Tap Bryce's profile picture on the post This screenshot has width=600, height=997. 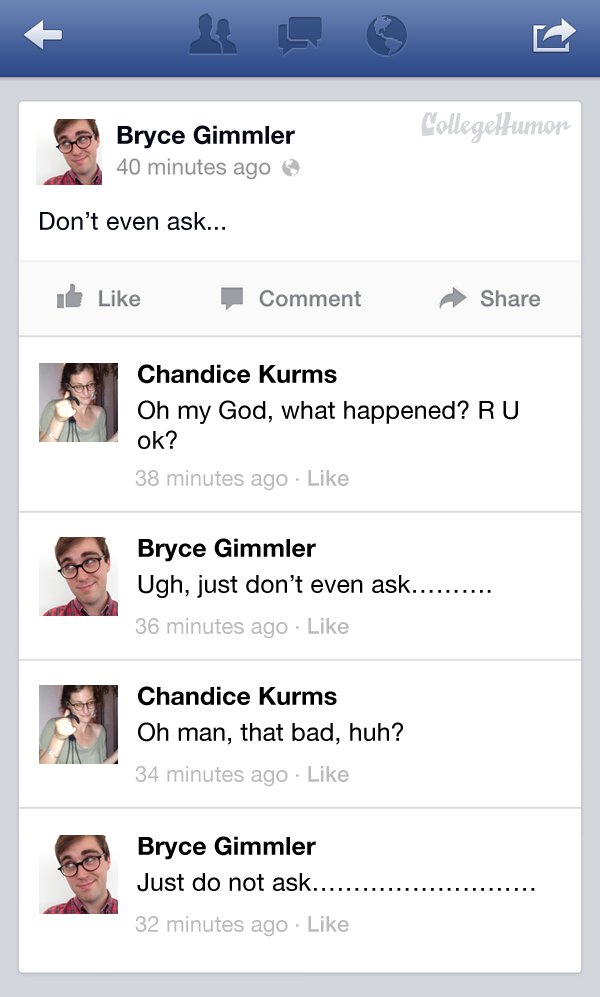69,152
